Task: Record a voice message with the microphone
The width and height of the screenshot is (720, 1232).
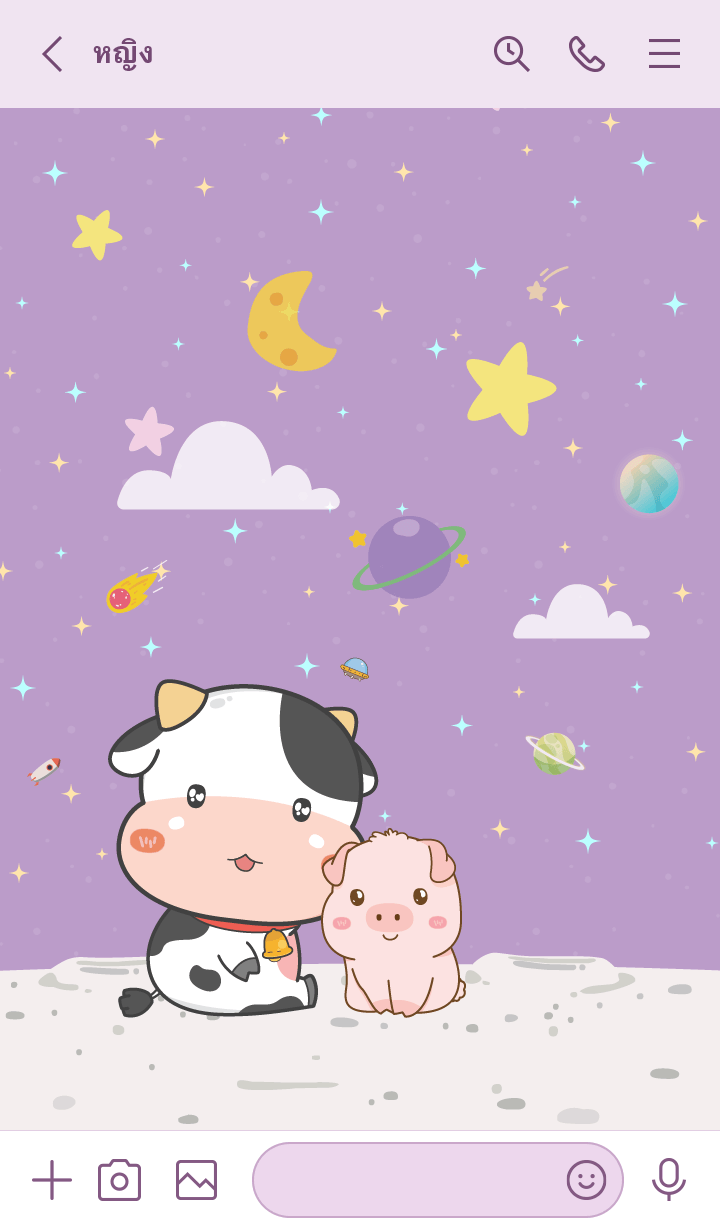Action: pyautogui.click(x=668, y=1180)
